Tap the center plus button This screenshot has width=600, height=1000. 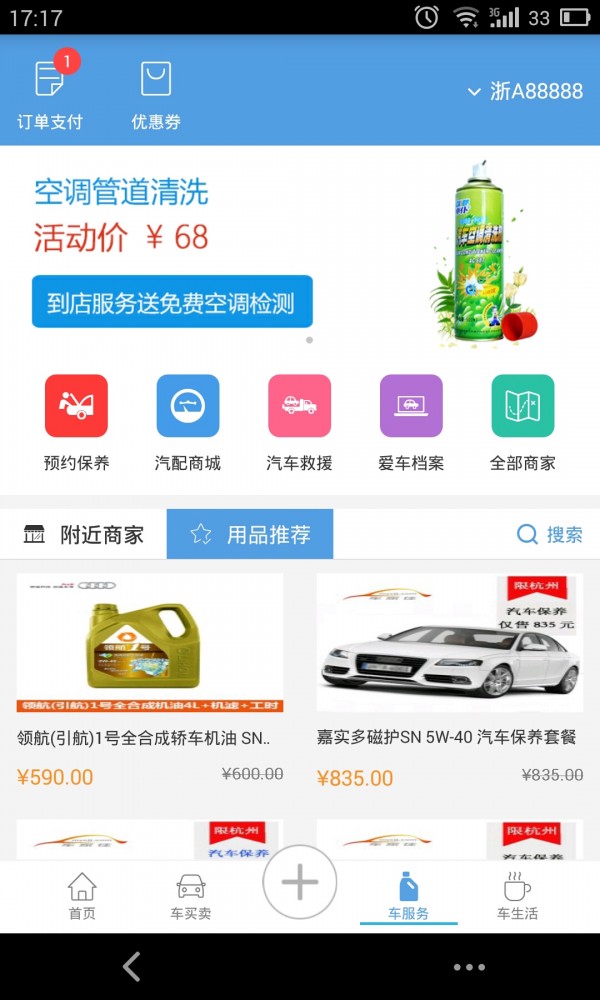pyautogui.click(x=300, y=882)
